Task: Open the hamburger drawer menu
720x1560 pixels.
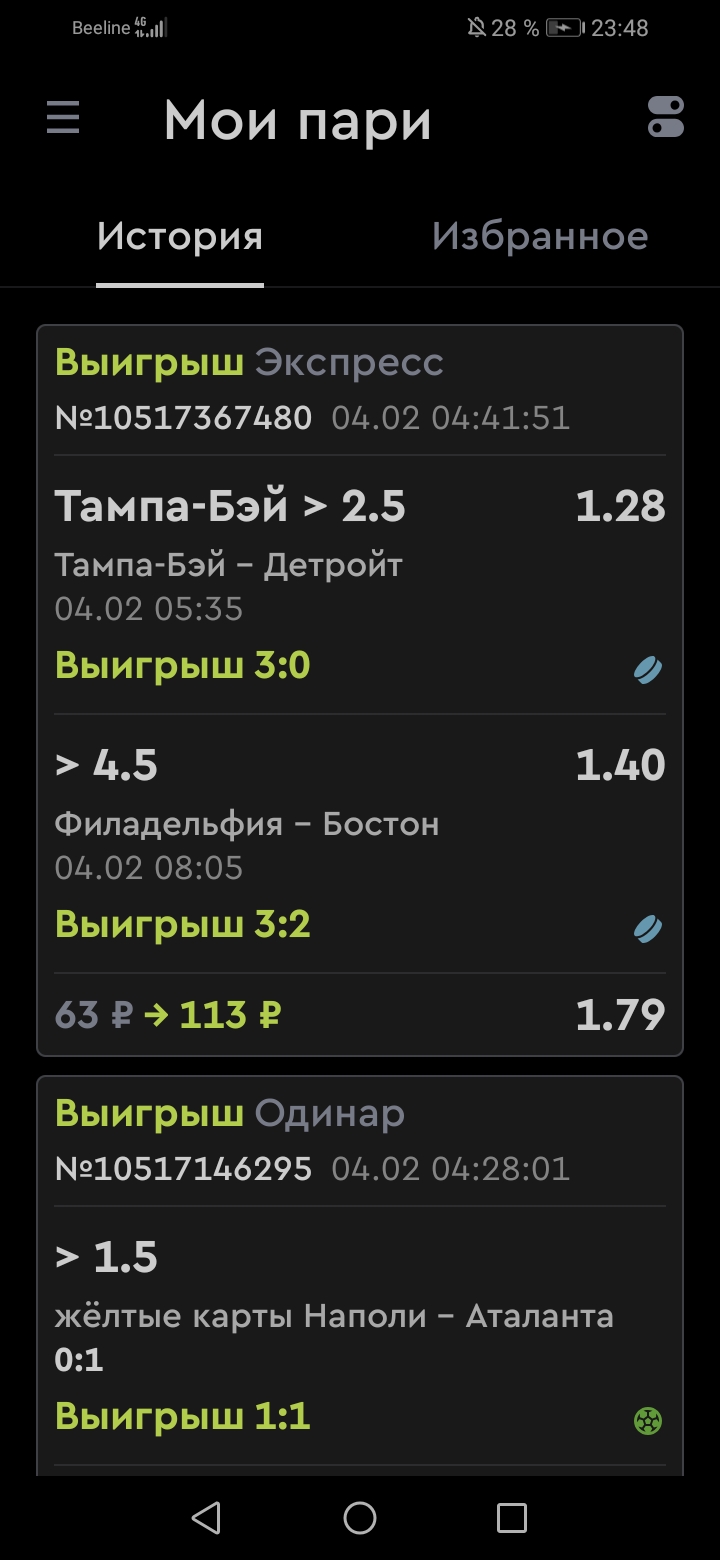Action: tap(63, 119)
